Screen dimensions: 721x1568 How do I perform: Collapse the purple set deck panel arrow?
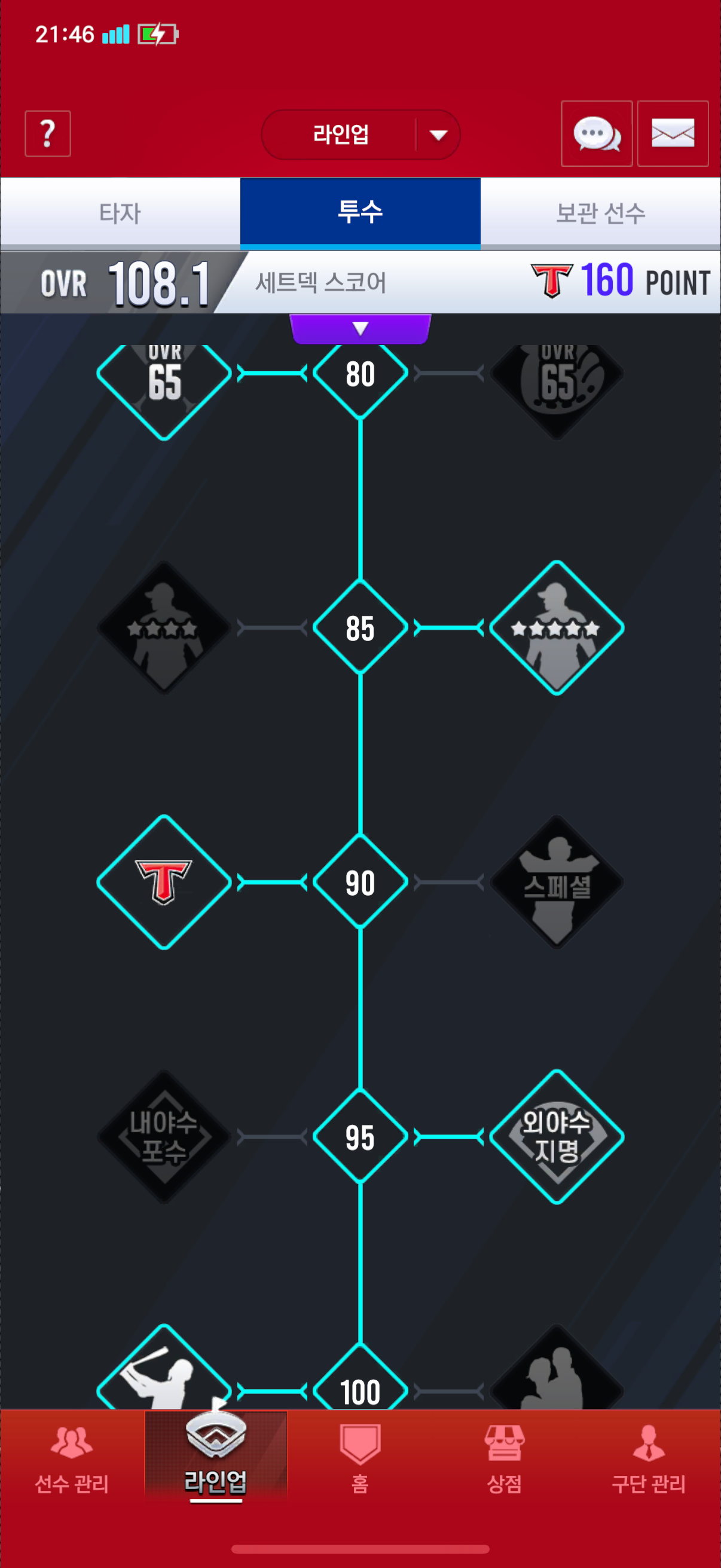(x=360, y=329)
